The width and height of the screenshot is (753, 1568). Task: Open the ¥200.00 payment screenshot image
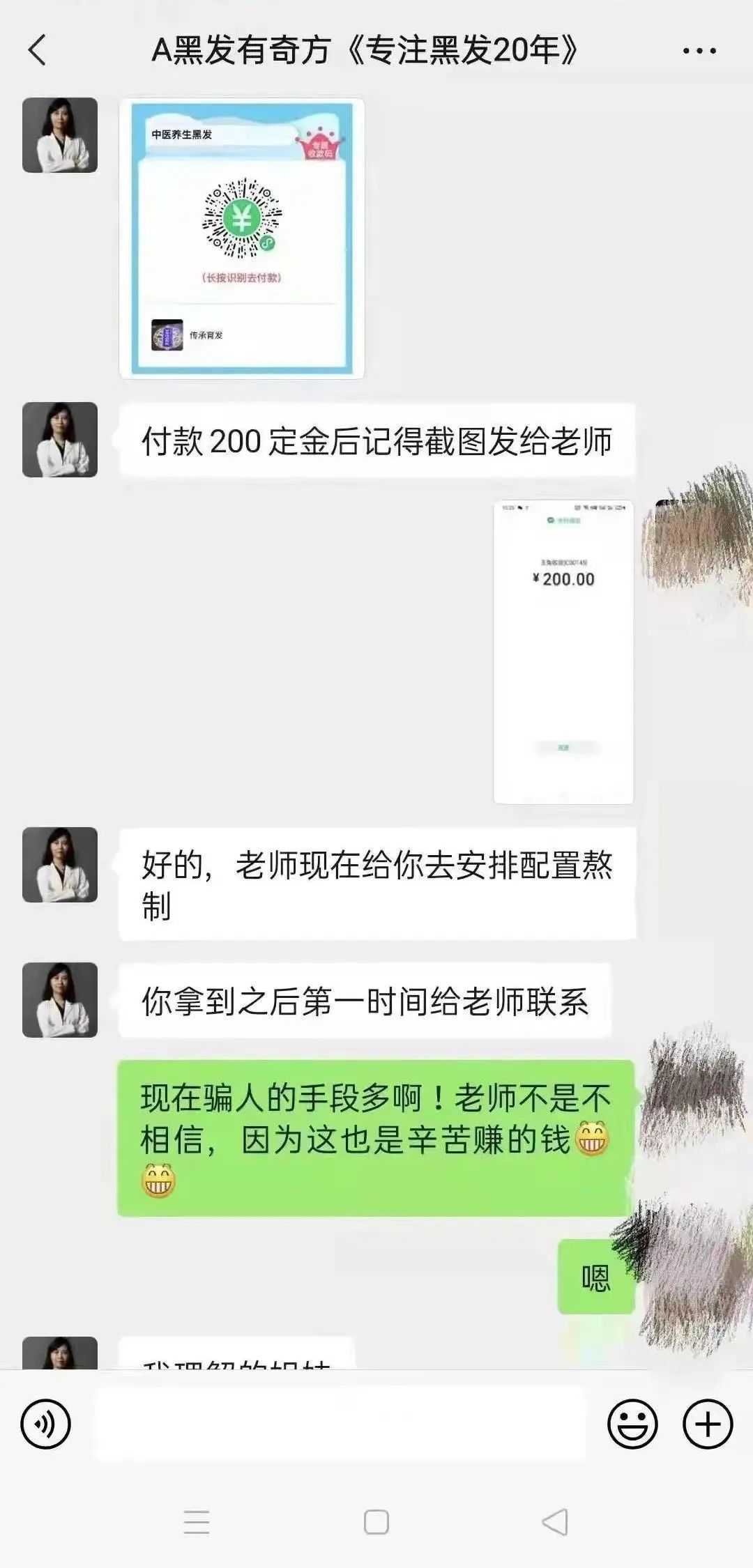pos(563,652)
